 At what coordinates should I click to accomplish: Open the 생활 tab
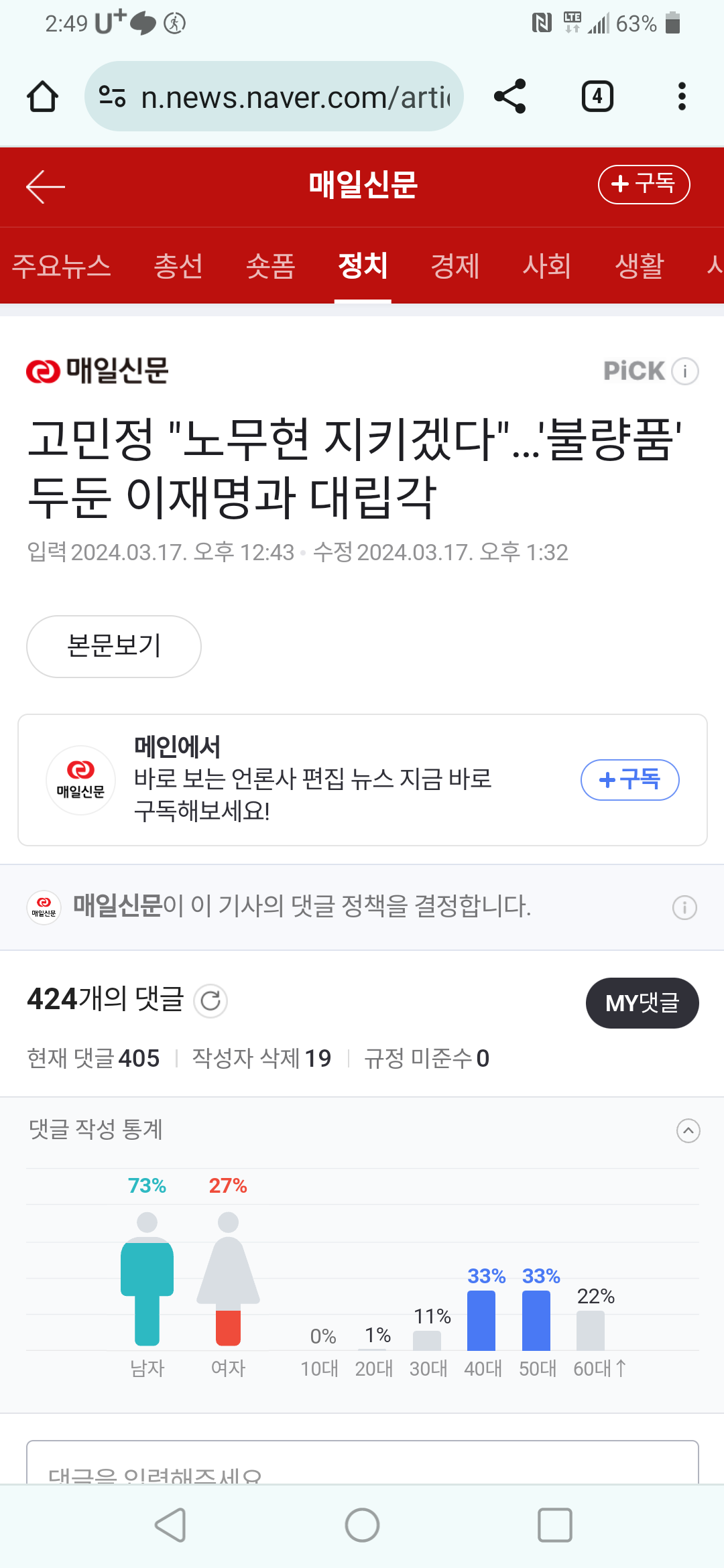click(x=639, y=266)
